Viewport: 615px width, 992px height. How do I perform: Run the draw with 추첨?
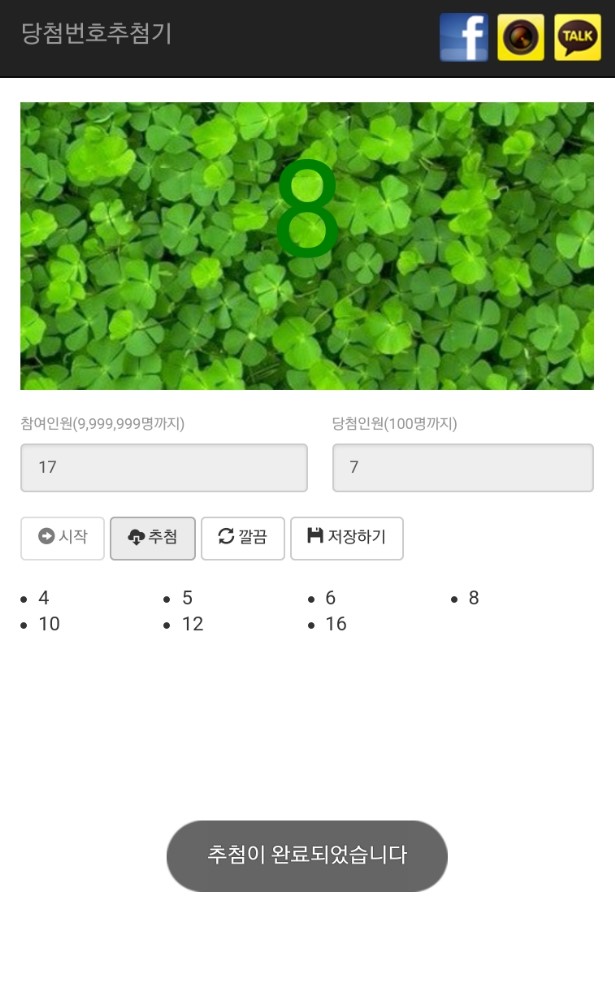coord(152,538)
